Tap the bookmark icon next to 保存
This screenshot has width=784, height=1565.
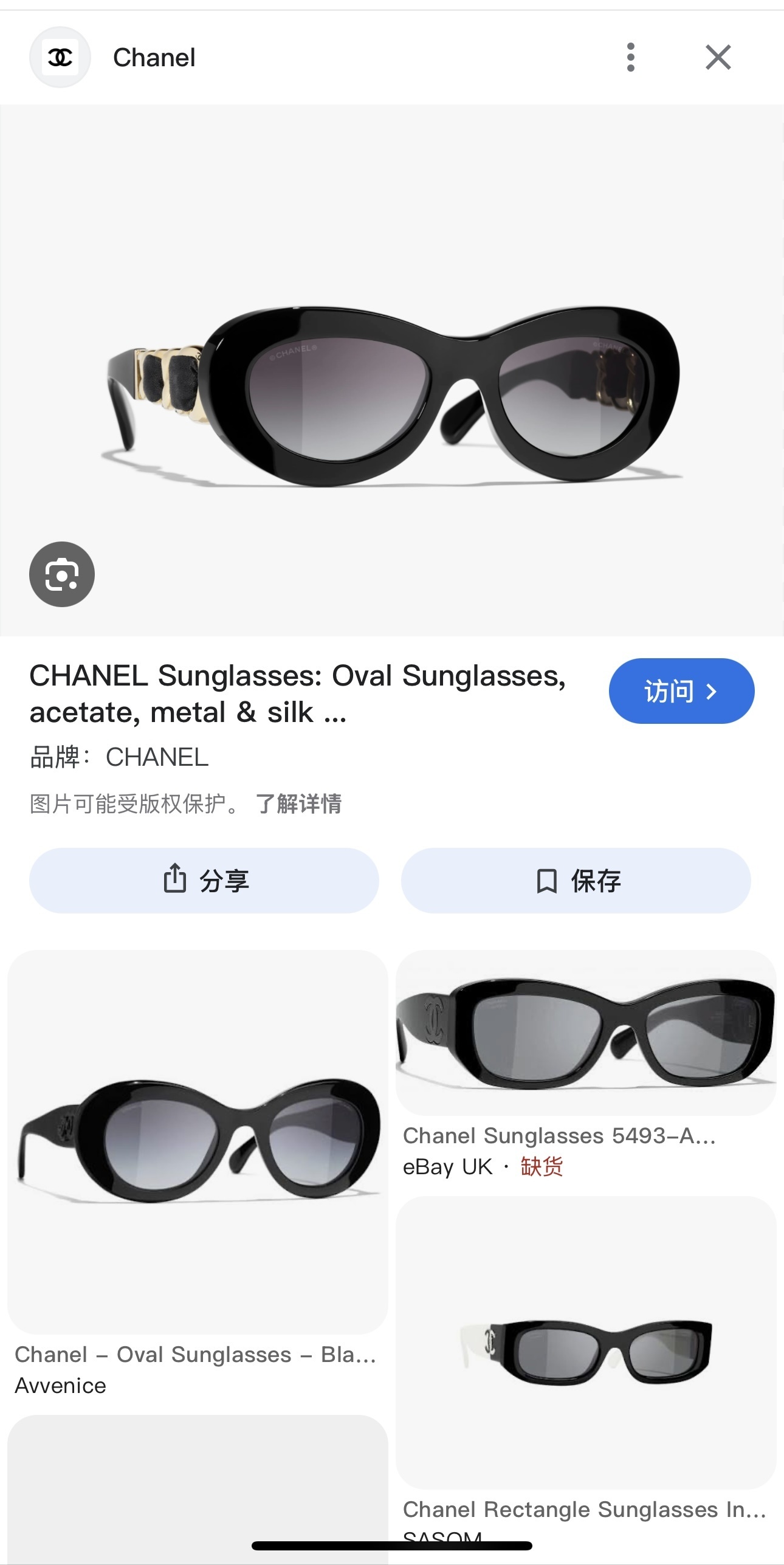tap(546, 882)
